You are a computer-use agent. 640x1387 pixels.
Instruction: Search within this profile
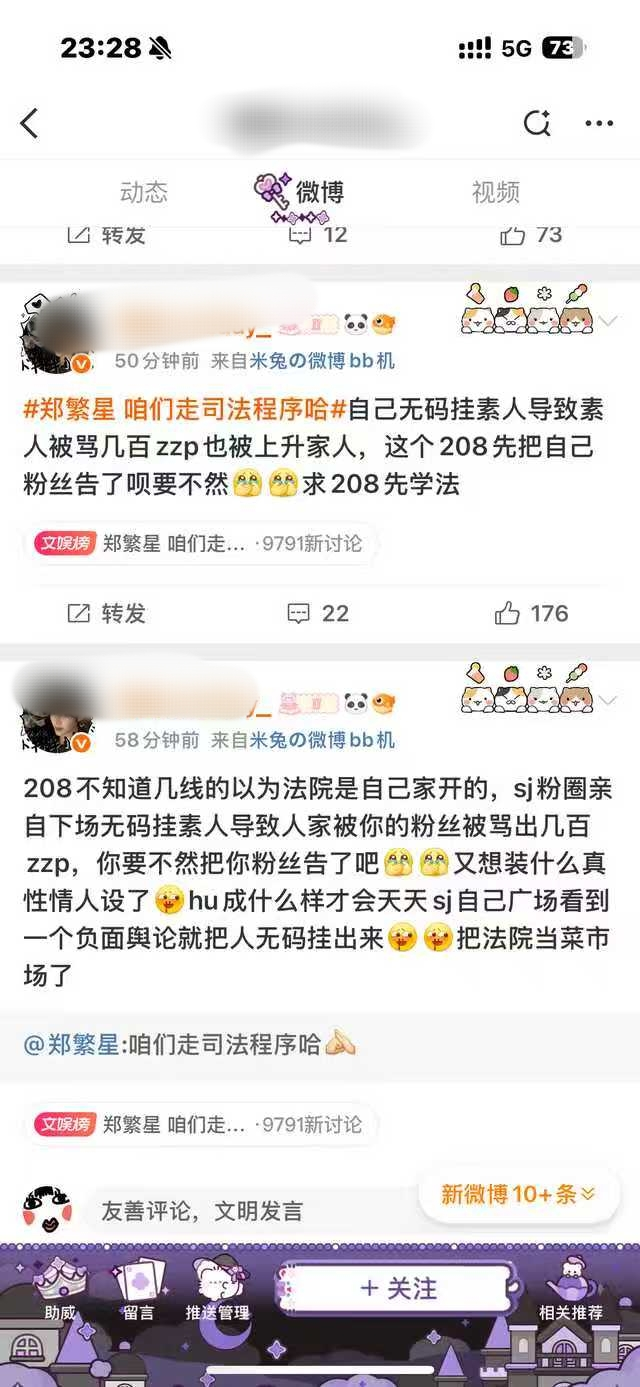[537, 124]
